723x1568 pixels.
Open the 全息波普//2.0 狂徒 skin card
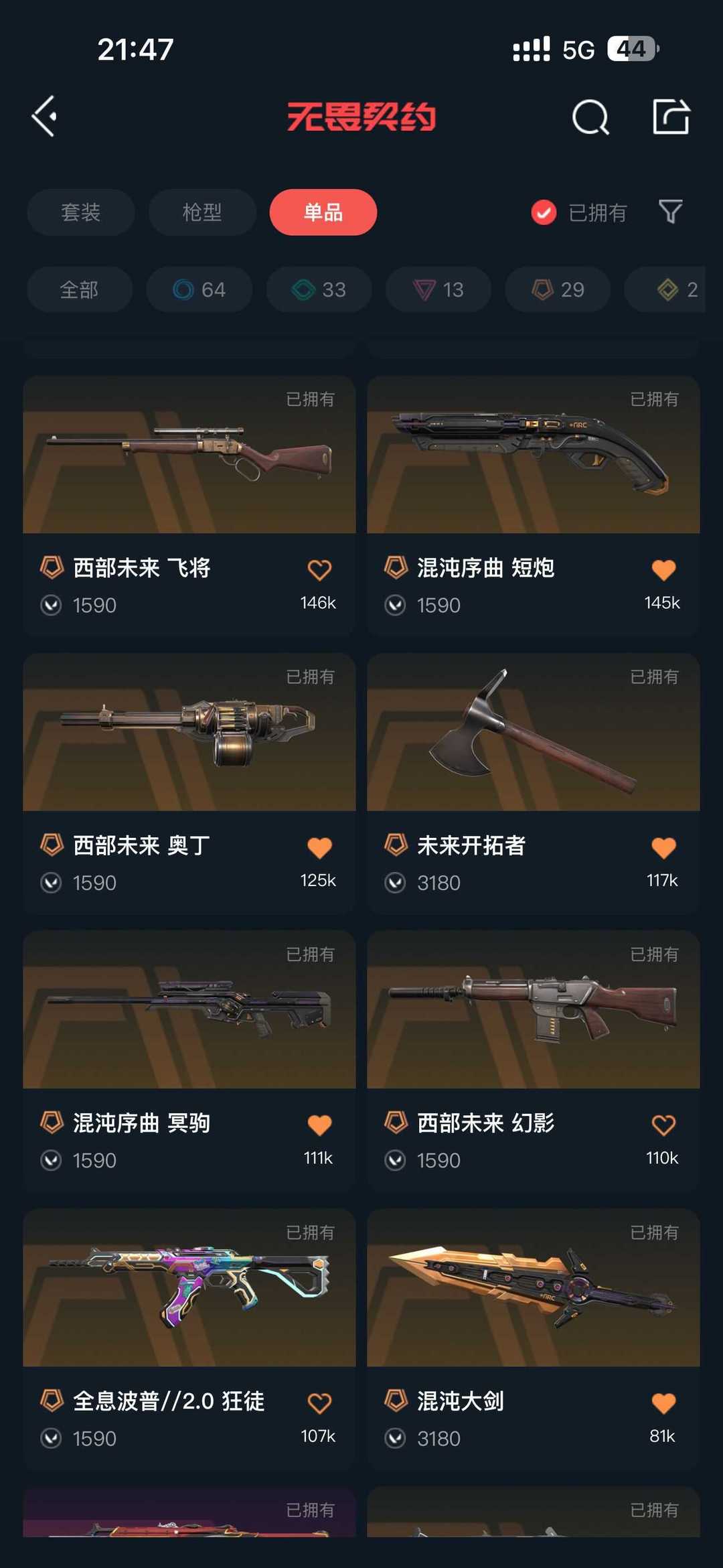coord(189,1338)
